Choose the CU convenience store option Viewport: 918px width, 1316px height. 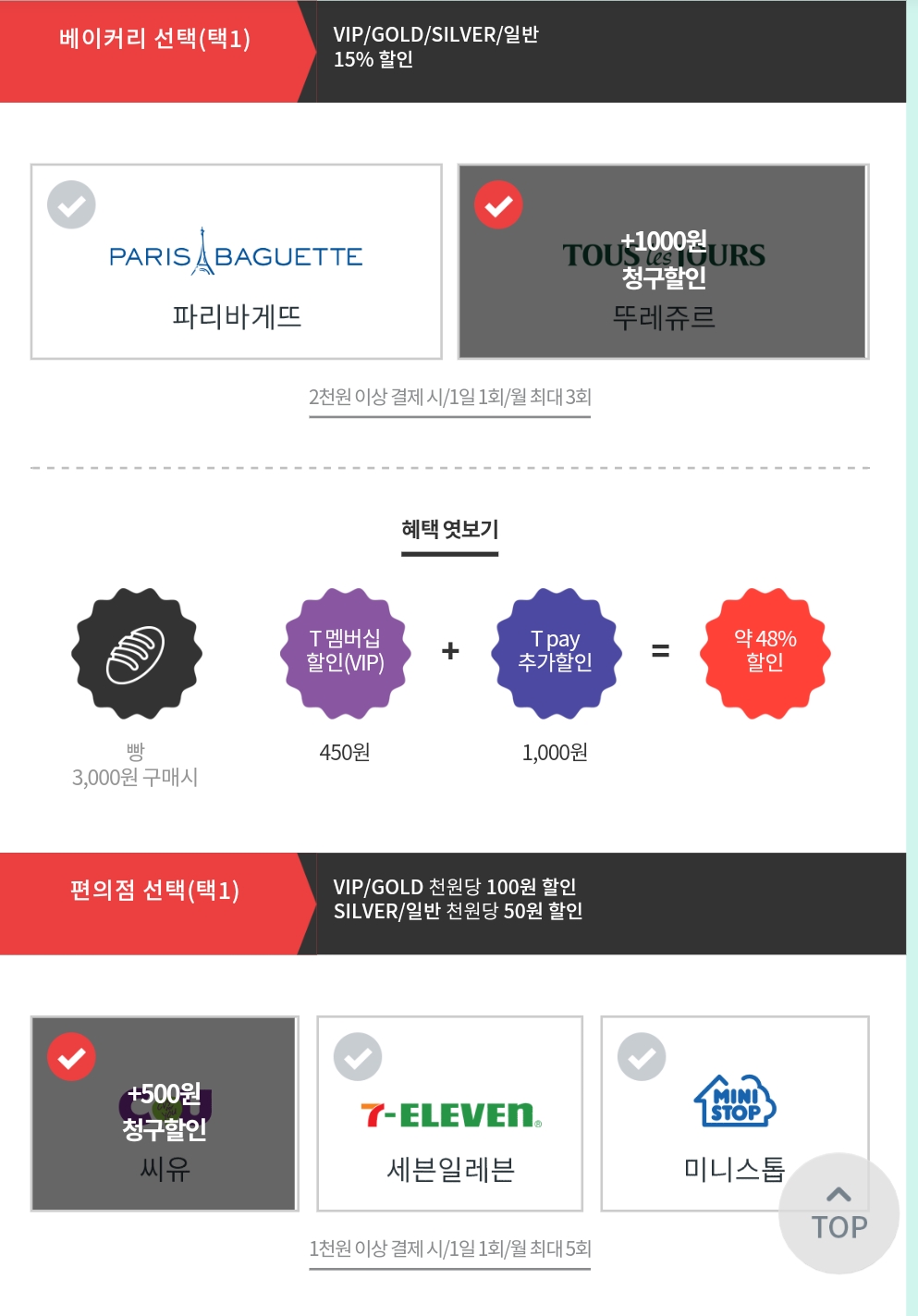click(165, 1113)
